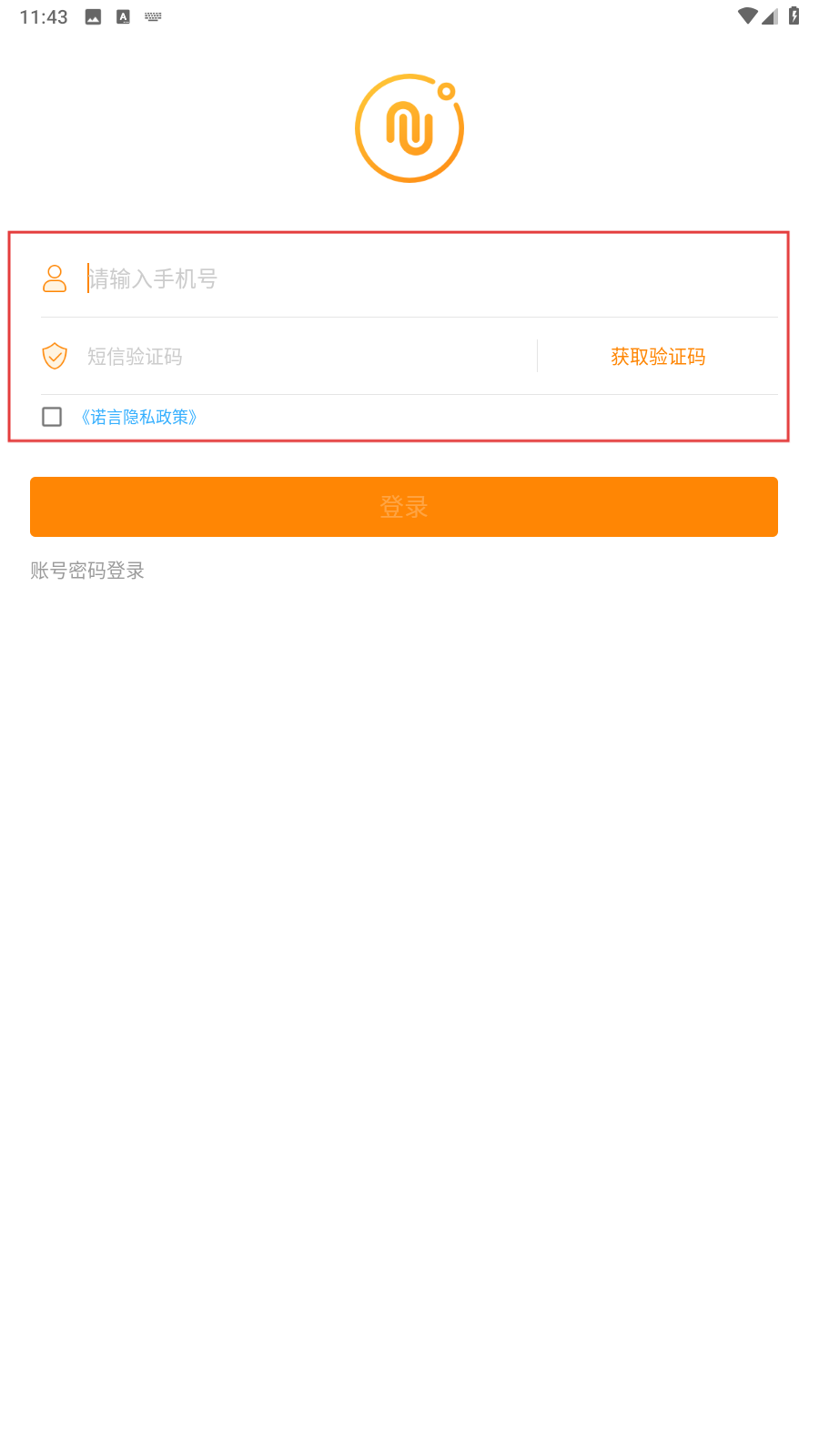The height and width of the screenshot is (1456, 819).
Task: Tap the phone number input field
Action: click(431, 278)
